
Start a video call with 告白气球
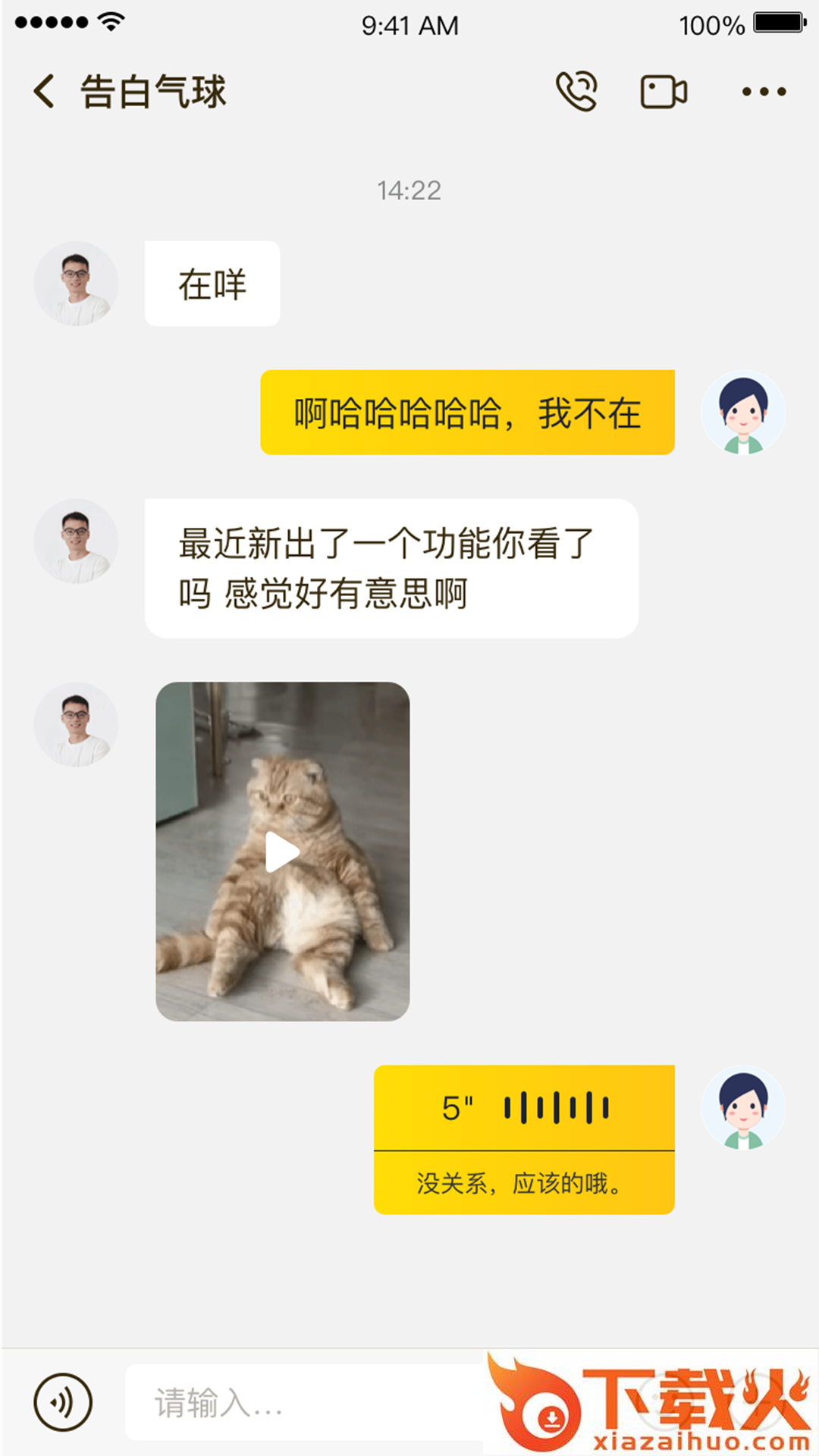coord(664,92)
